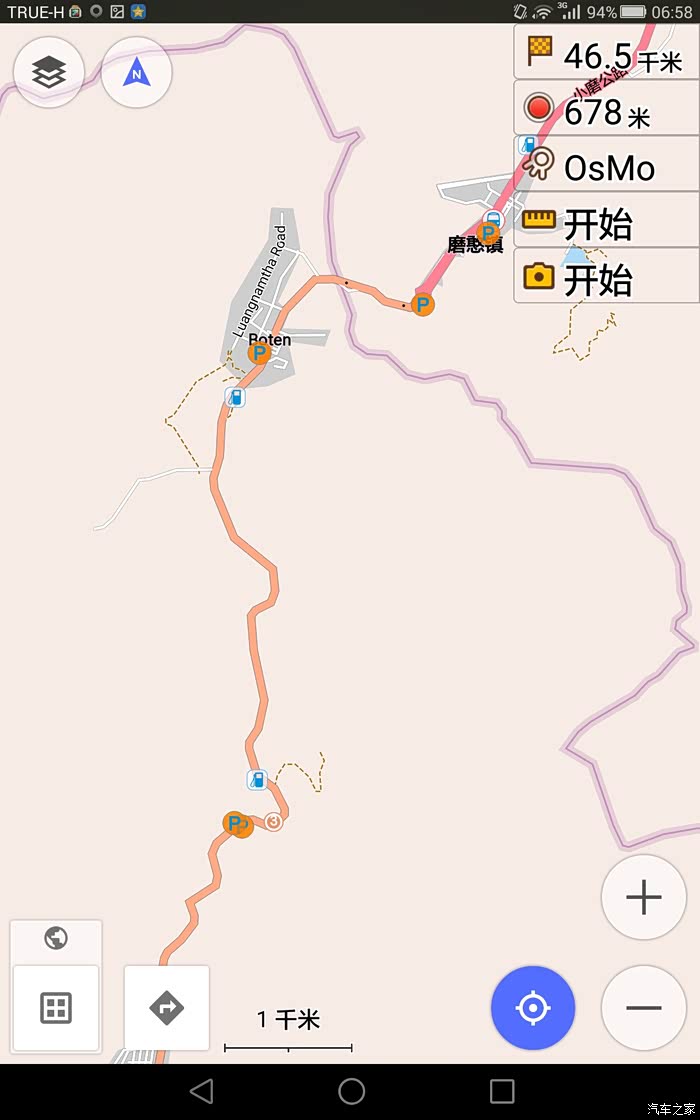Center map on my location
Screen dimensions: 700x1120
pos(533,1007)
